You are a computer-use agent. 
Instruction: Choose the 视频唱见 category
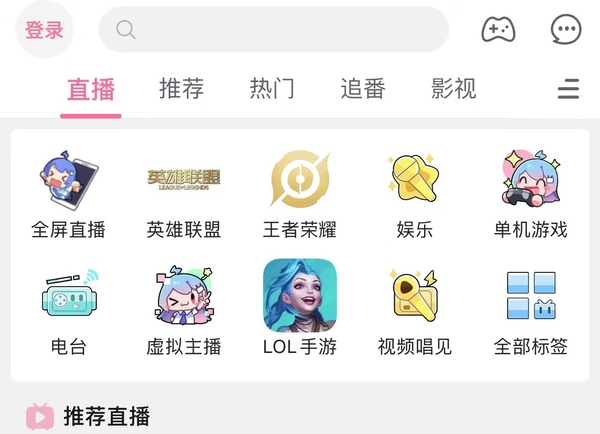click(415, 310)
